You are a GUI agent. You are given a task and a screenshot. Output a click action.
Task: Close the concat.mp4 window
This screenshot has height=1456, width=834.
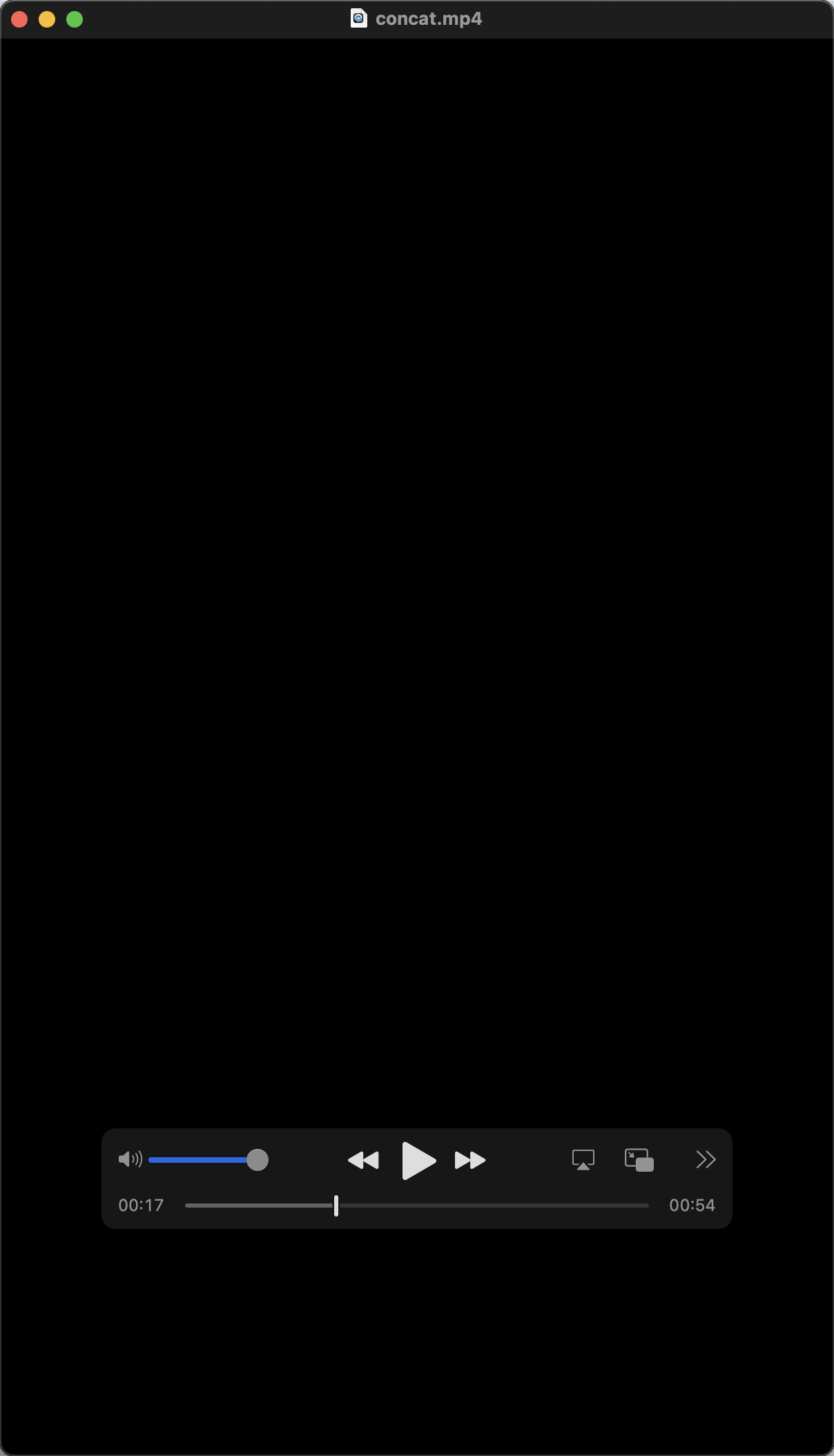click(19, 19)
